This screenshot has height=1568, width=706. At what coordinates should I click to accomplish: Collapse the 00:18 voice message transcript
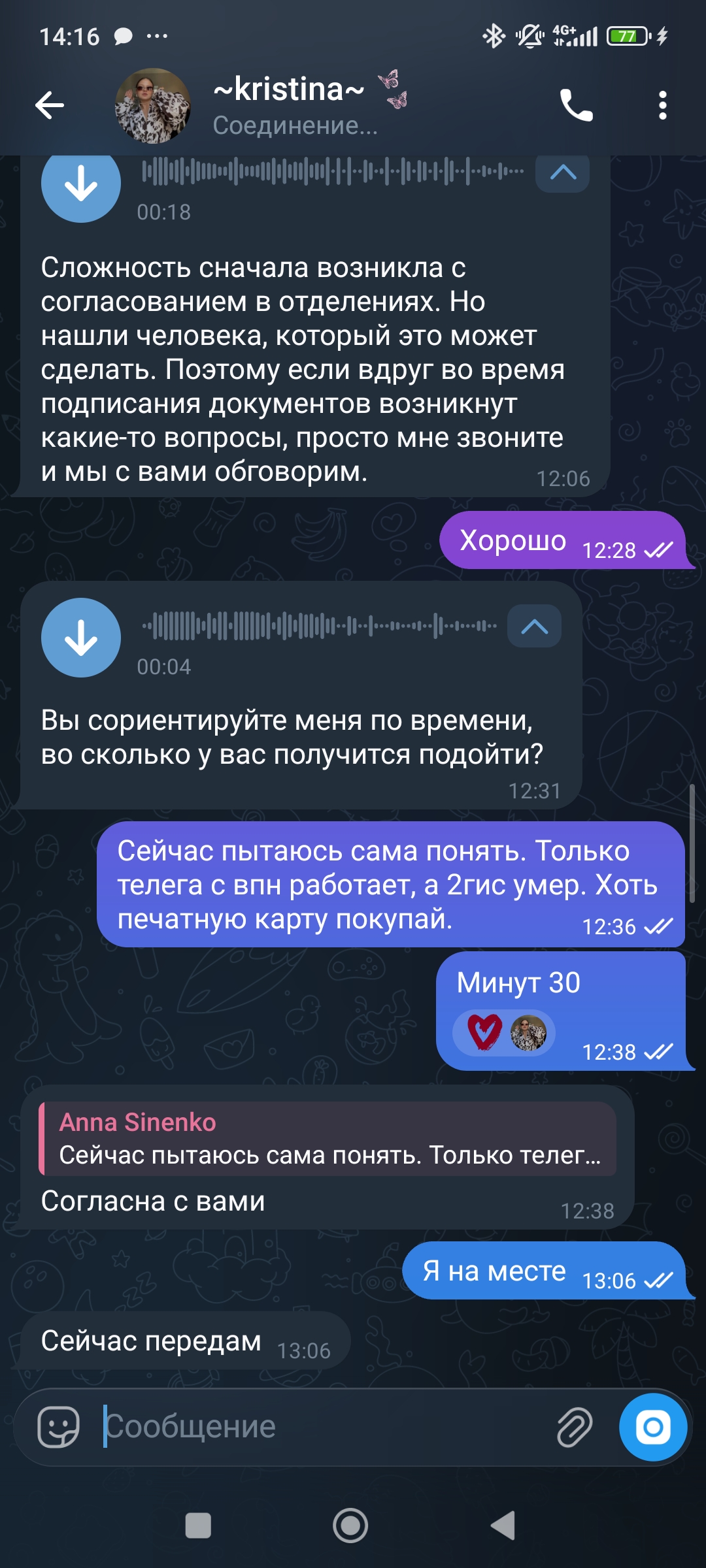[x=562, y=173]
